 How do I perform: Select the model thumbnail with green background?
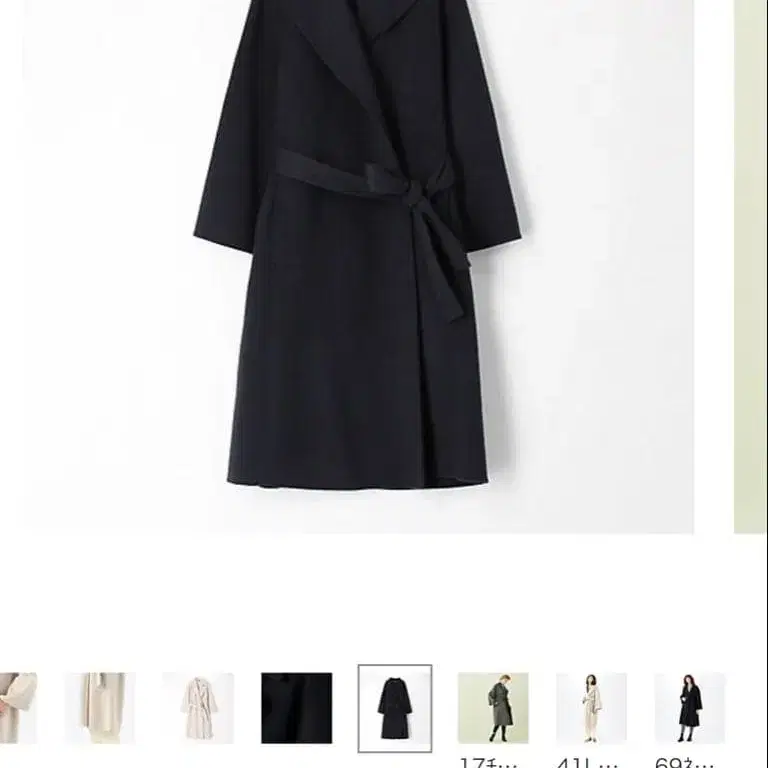click(493, 707)
